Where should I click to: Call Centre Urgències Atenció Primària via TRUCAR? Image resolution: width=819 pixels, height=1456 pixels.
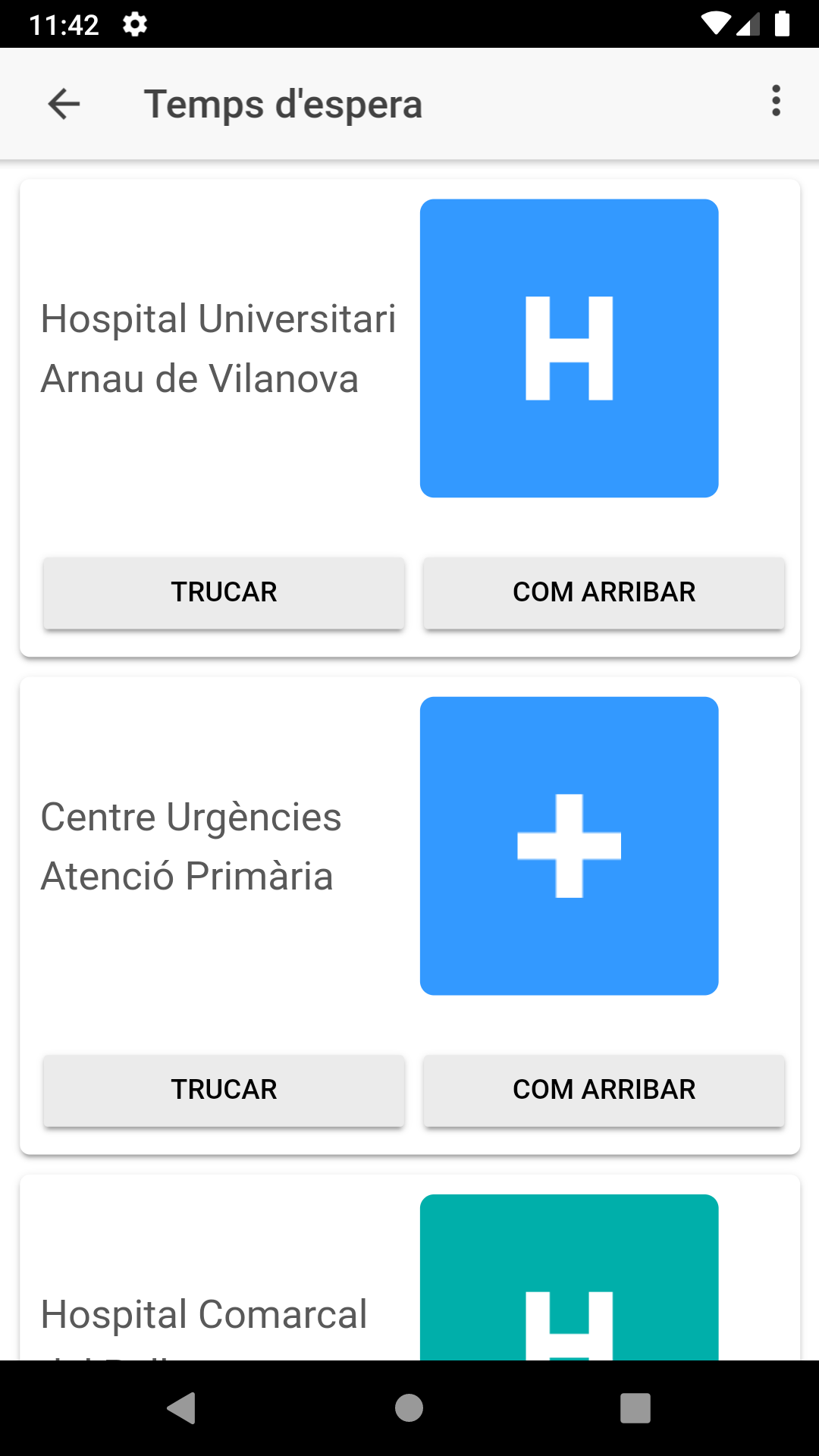point(224,1090)
